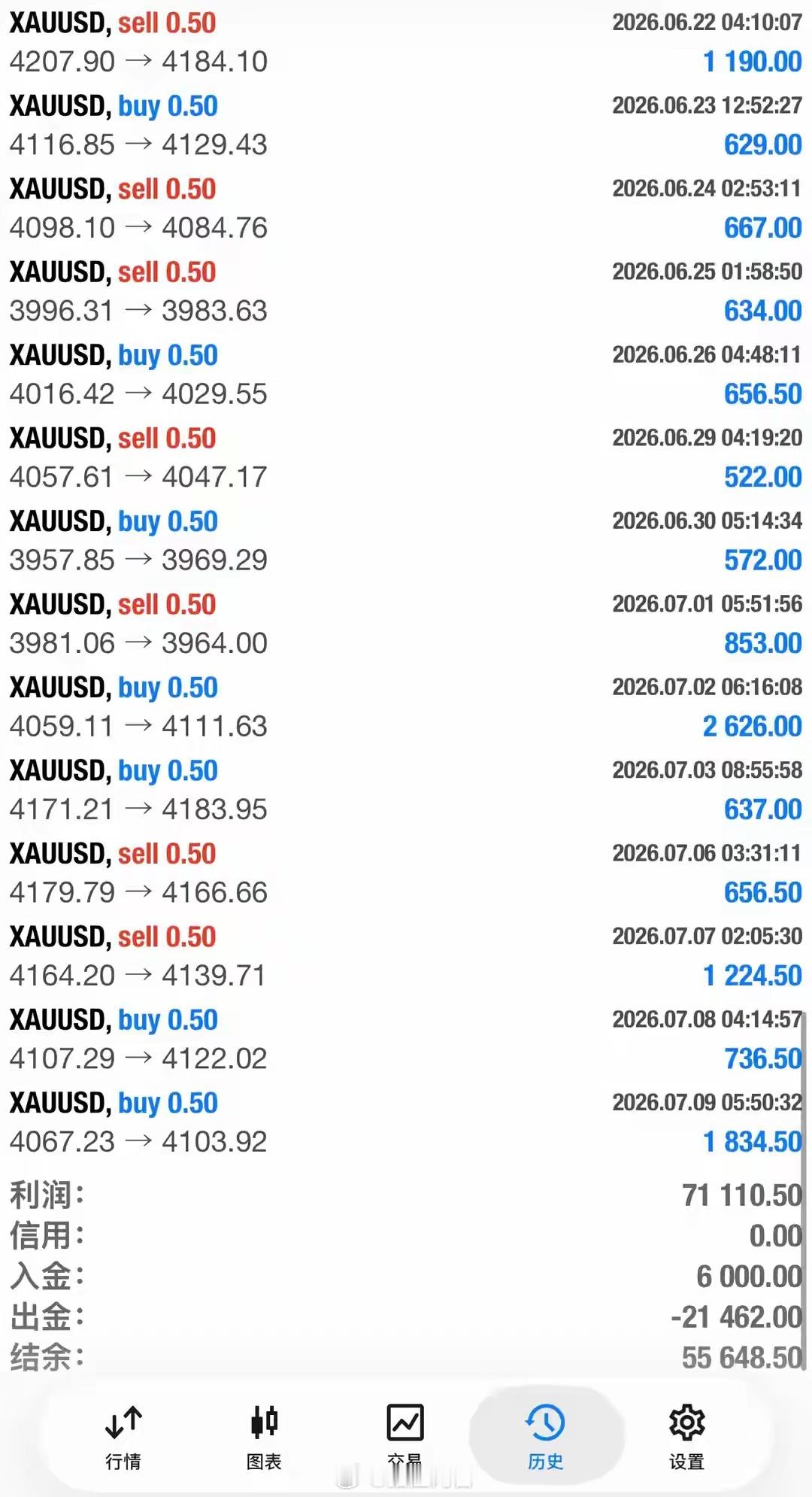Viewport: 812px width, 1497px height.
Task: Expand the 2026.07.02 buy trade with 2 626.00 profit
Action: point(406,707)
